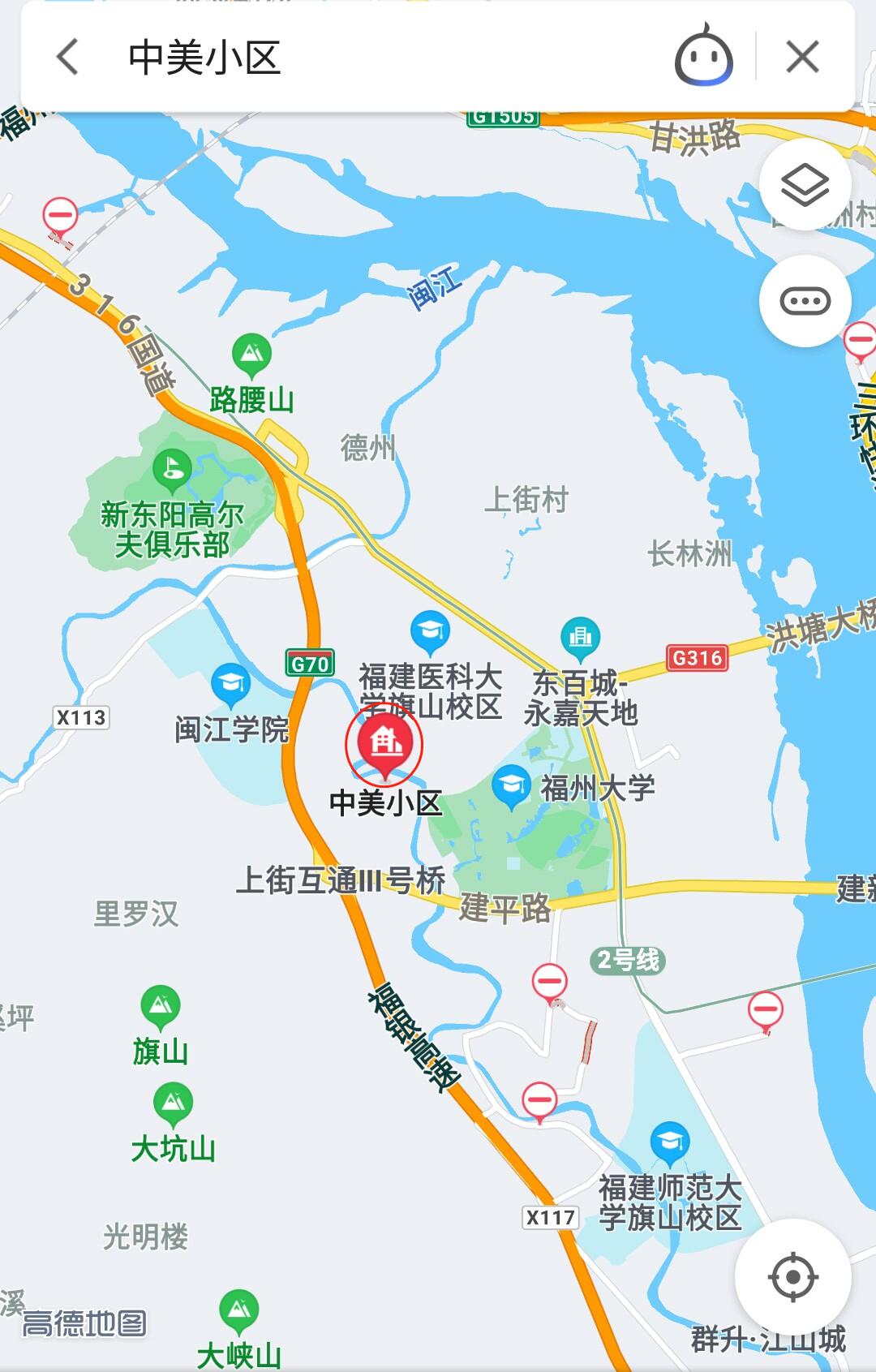876x1372 pixels.
Task: Click the search input showing 中美小区
Action: [243, 56]
